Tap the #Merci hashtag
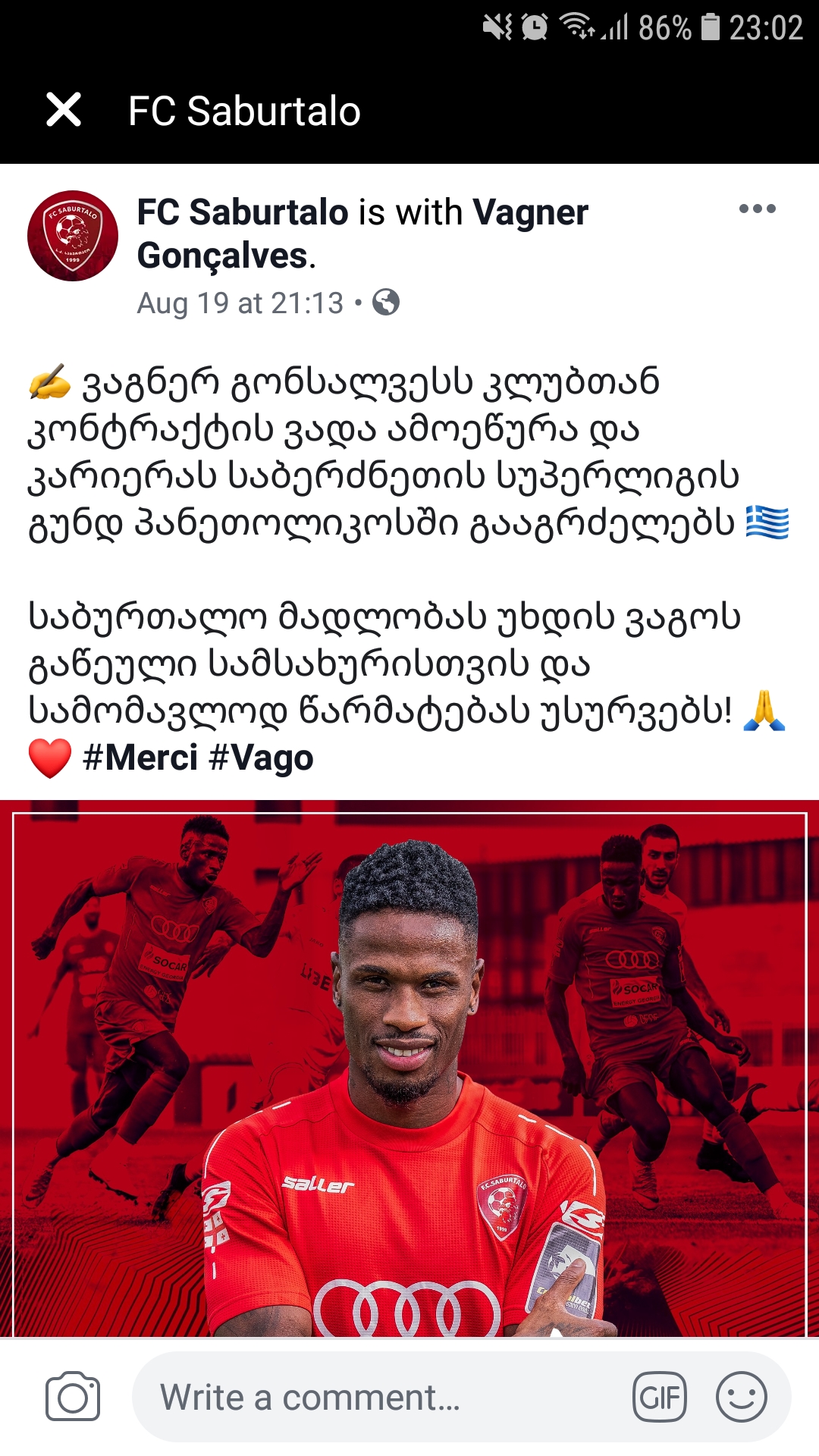The height and width of the screenshot is (1456, 819). tap(140, 758)
